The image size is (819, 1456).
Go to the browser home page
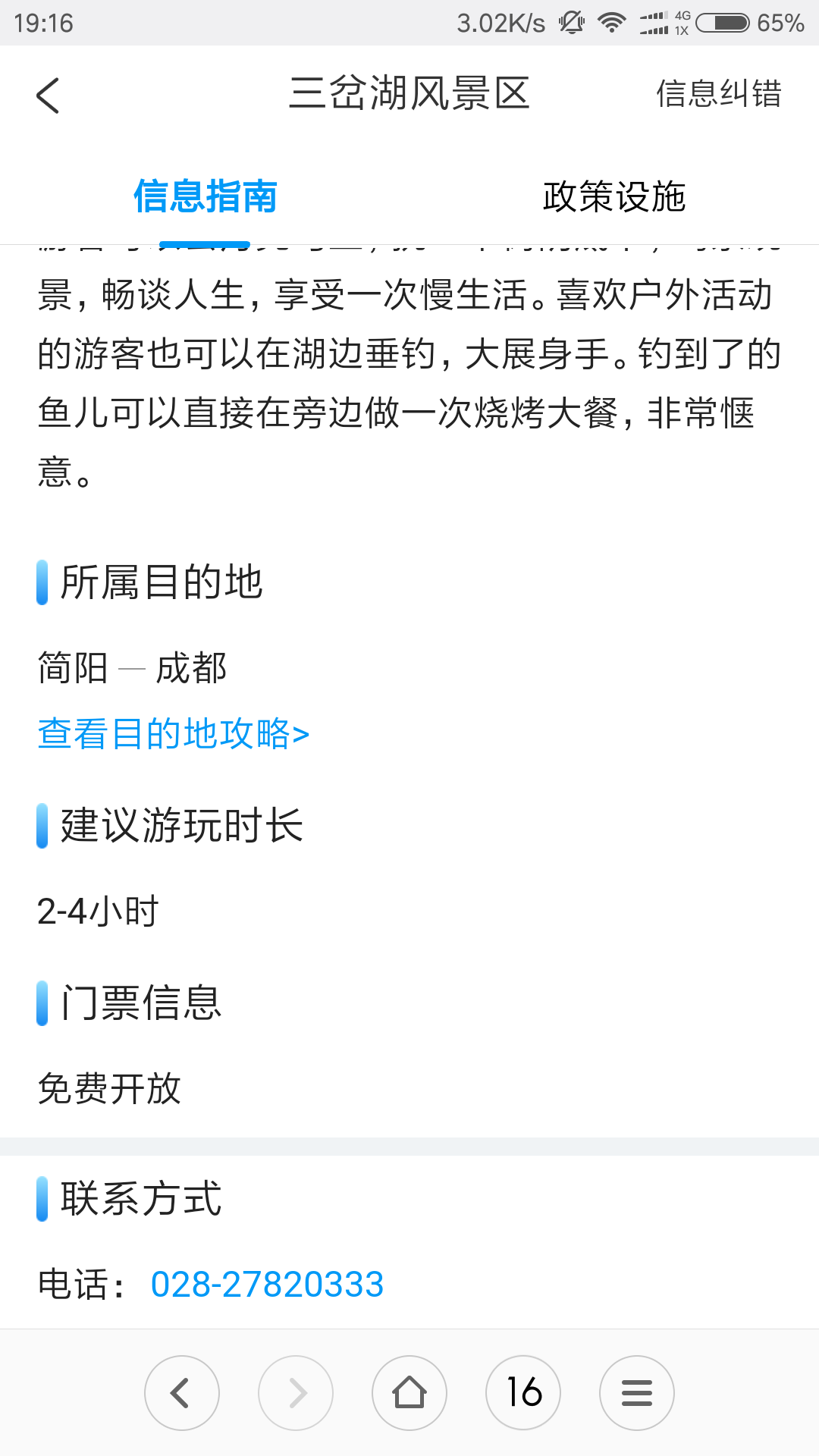[409, 1393]
